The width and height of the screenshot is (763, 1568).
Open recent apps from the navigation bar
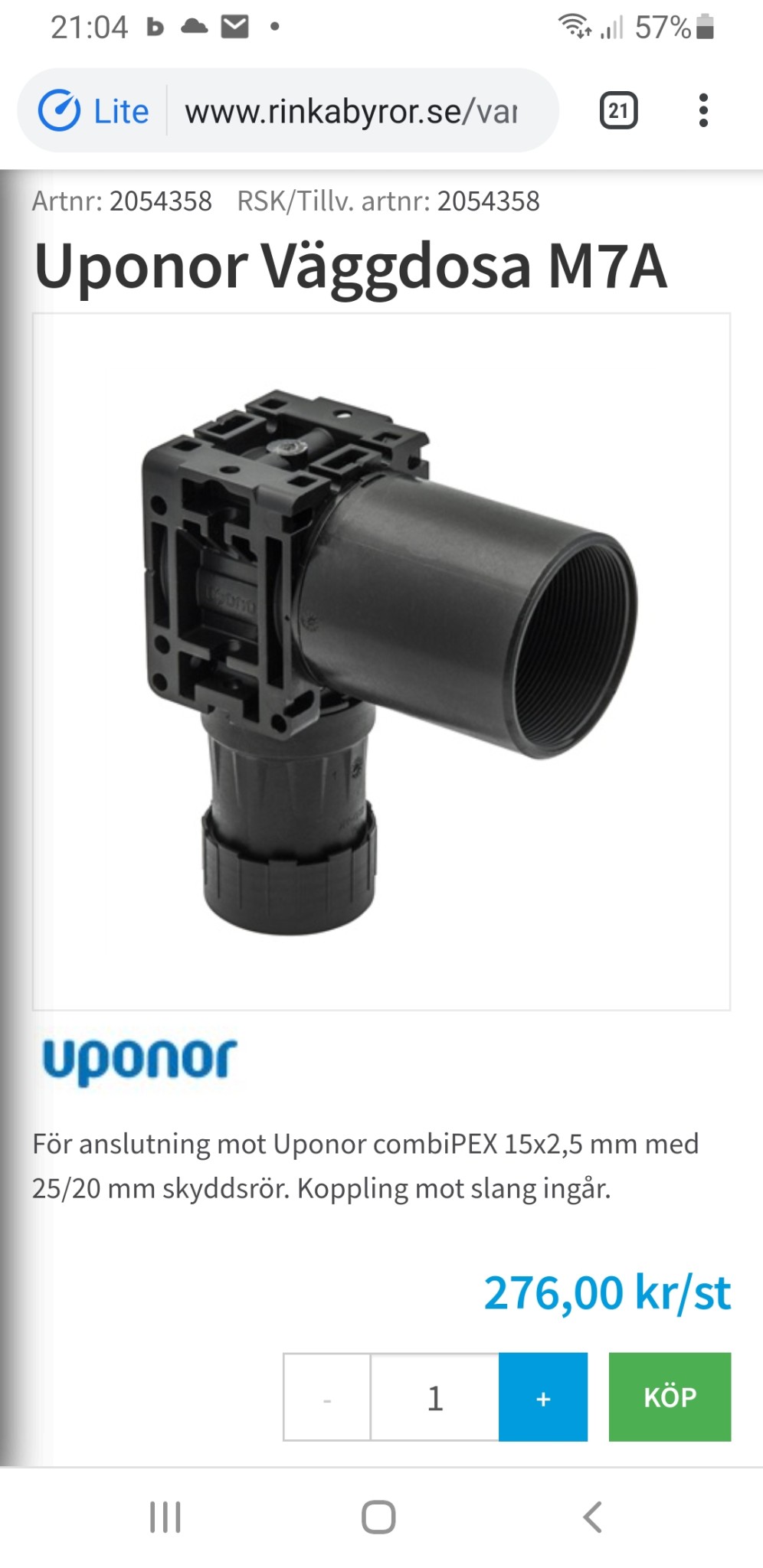[x=165, y=1517]
